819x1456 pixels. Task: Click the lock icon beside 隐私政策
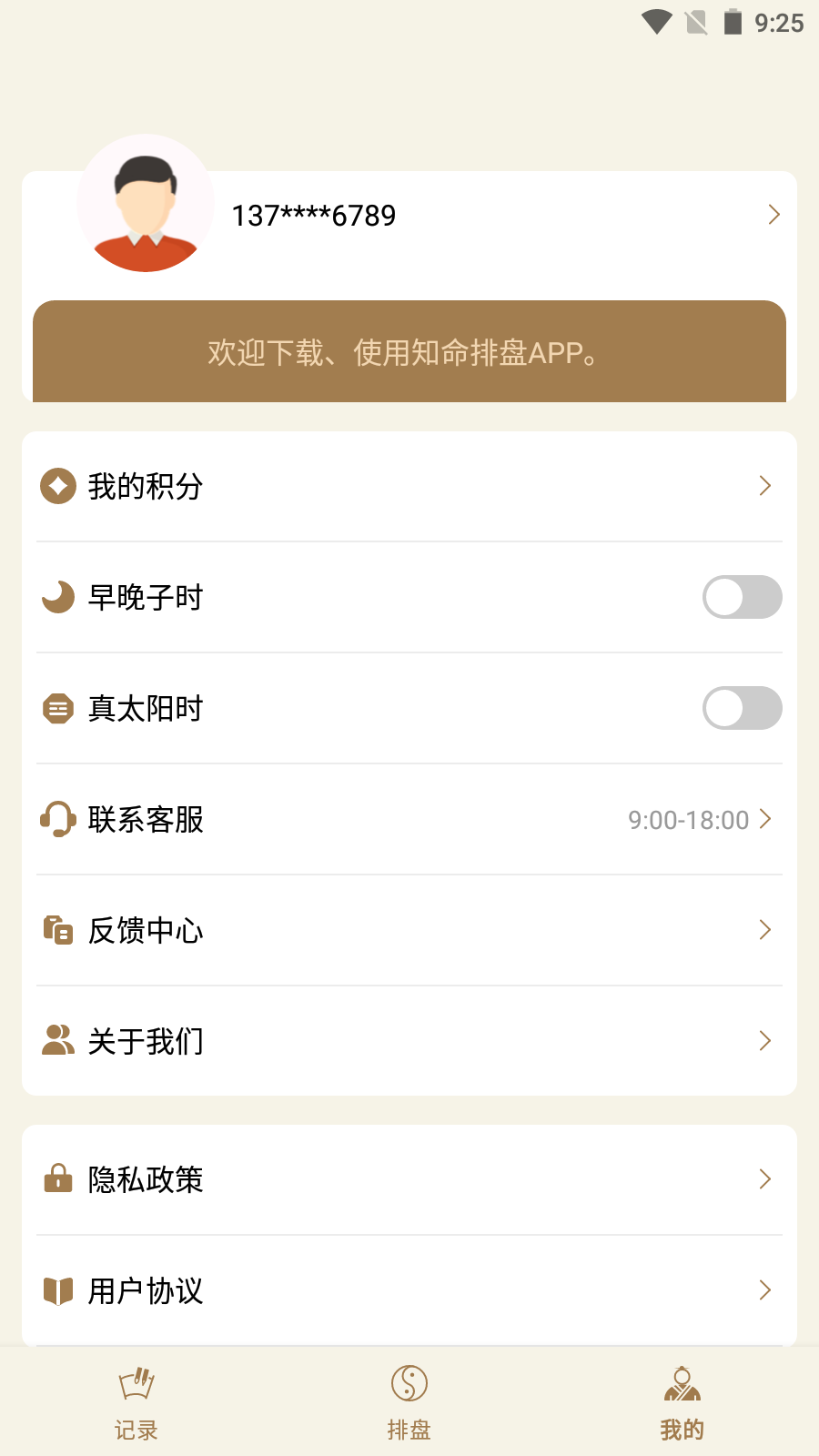coord(57,1179)
